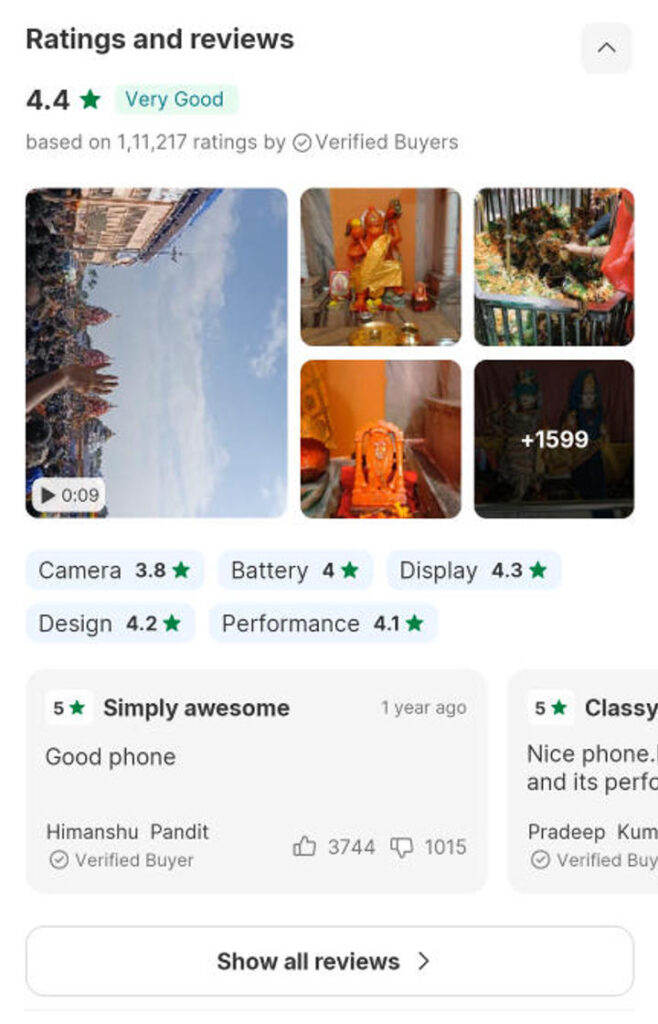Select the Camera 3.8 rating chip
The height and width of the screenshot is (1024, 658).
114,570
